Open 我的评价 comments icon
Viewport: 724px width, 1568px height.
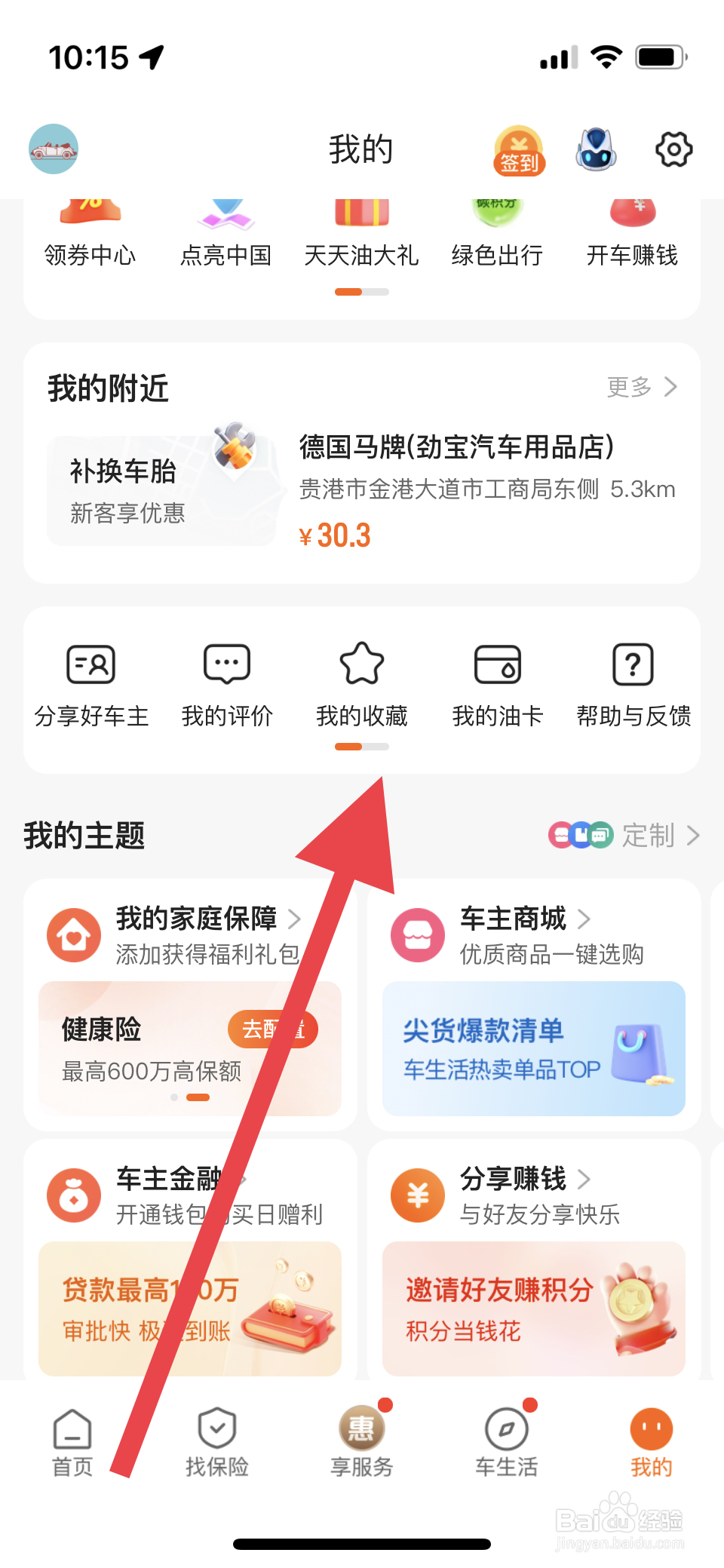coord(225,683)
